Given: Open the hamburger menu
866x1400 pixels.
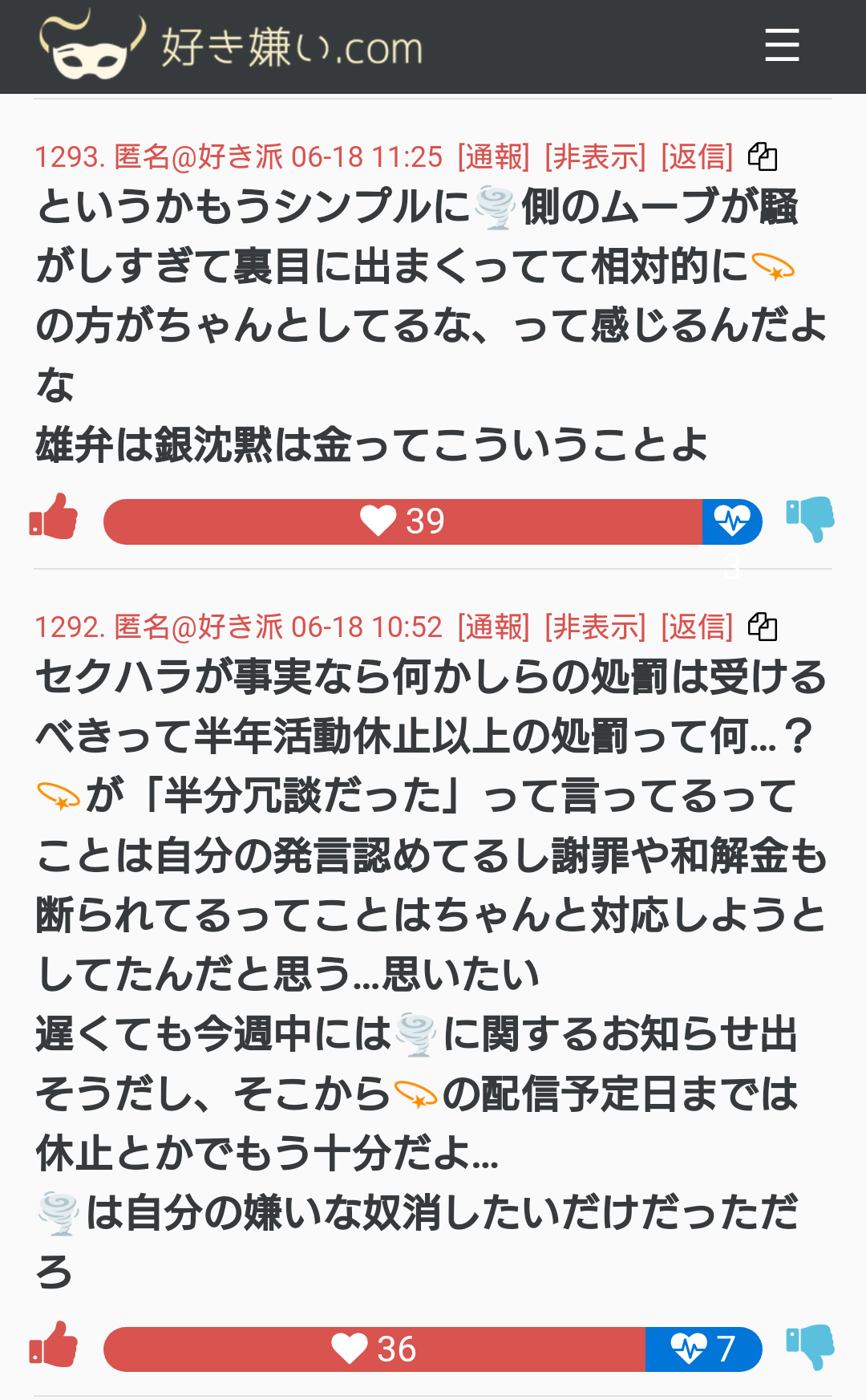Looking at the screenshot, I should (x=782, y=45).
